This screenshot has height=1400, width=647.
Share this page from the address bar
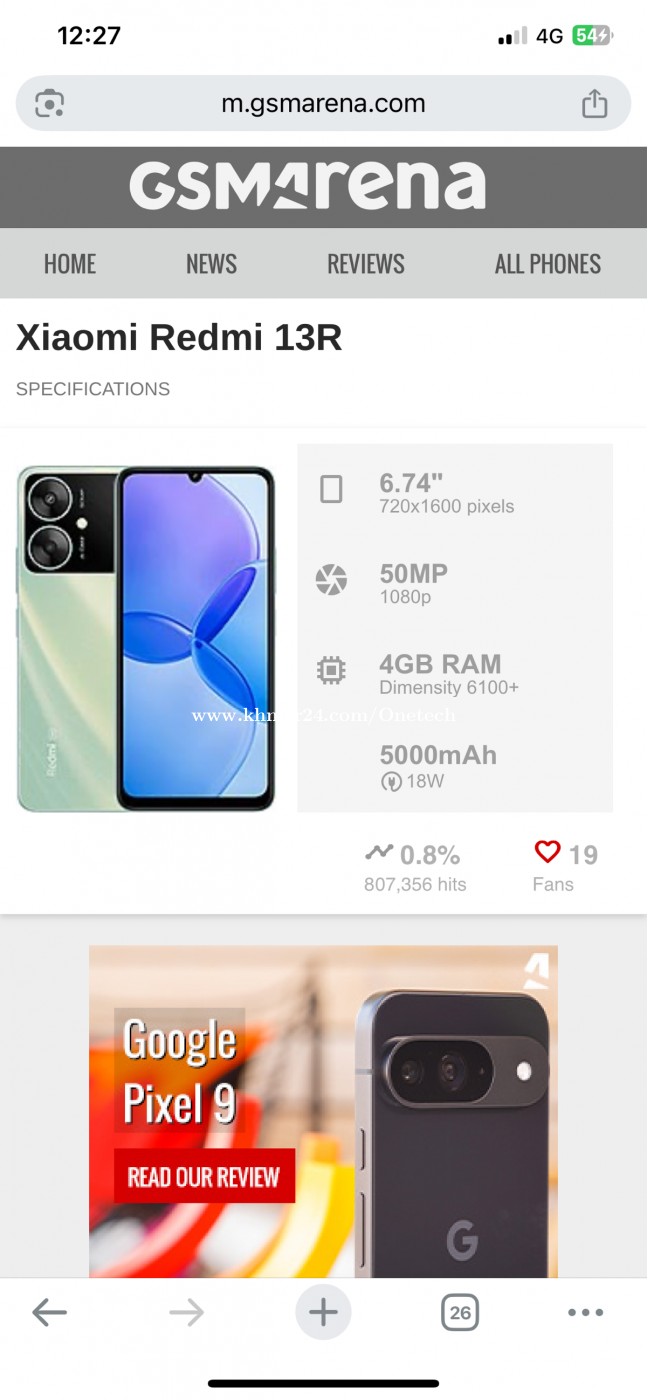pos(594,103)
